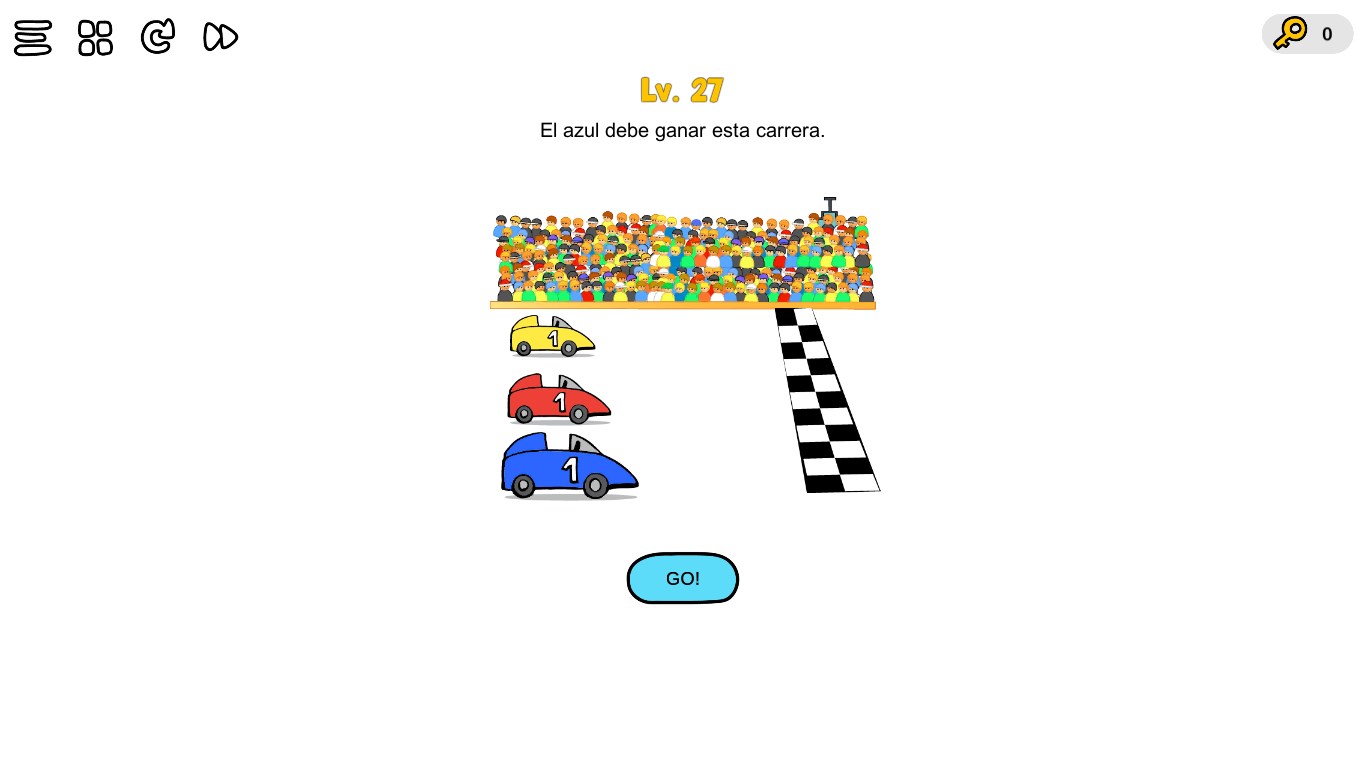Image resolution: width=1366 pixels, height=768 pixels.
Task: Tap the yellow race car
Action: (551, 337)
